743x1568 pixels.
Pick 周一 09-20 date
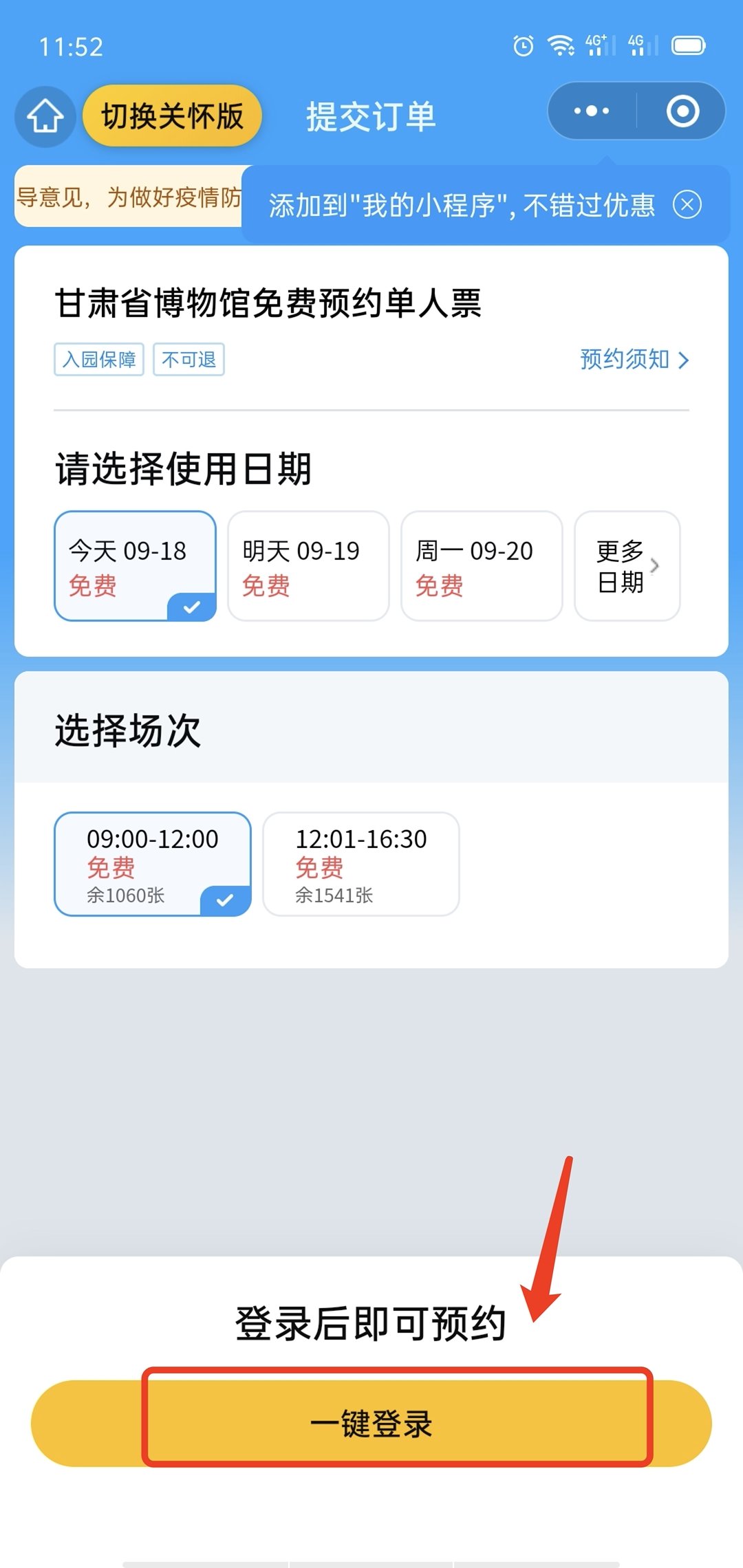(x=482, y=566)
